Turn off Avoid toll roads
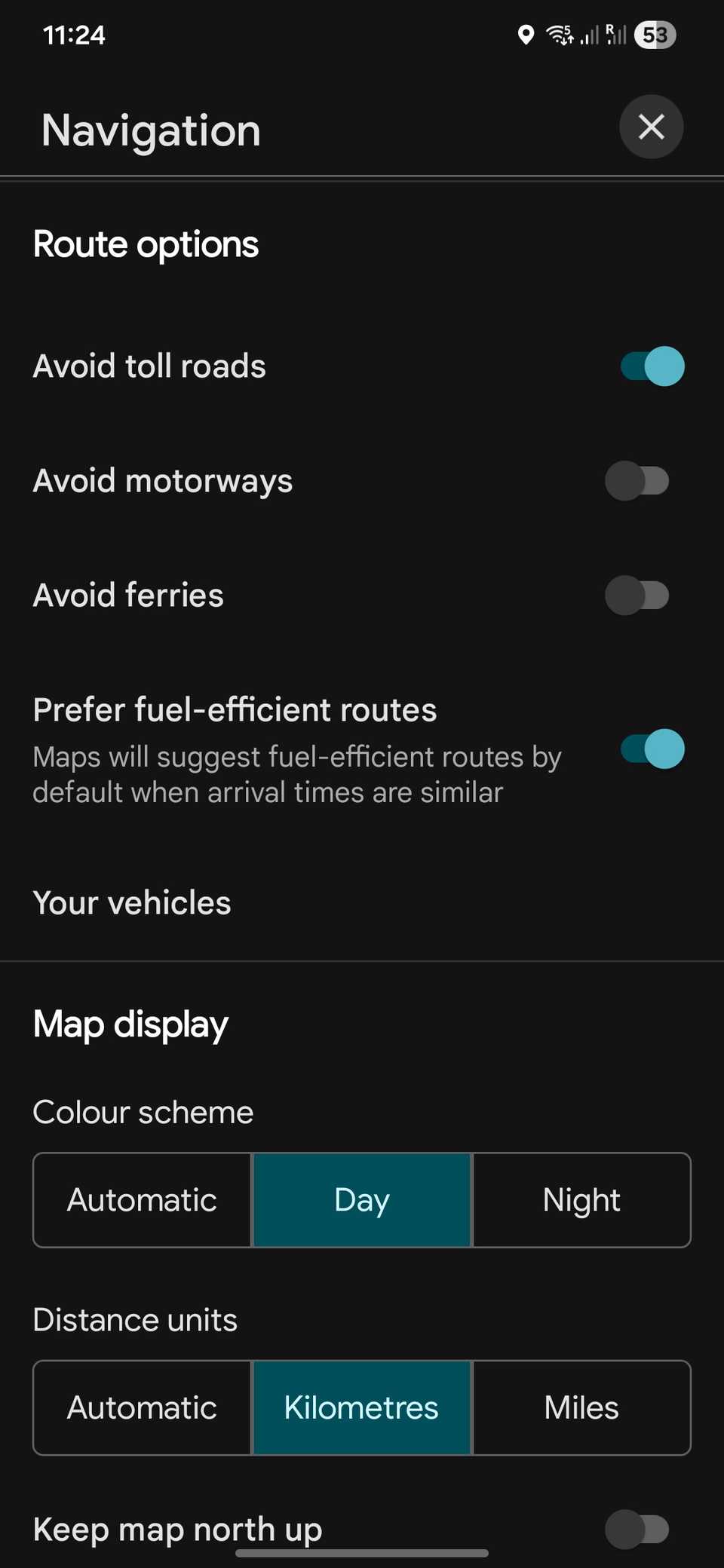The height and width of the screenshot is (1568, 724). 652,366
